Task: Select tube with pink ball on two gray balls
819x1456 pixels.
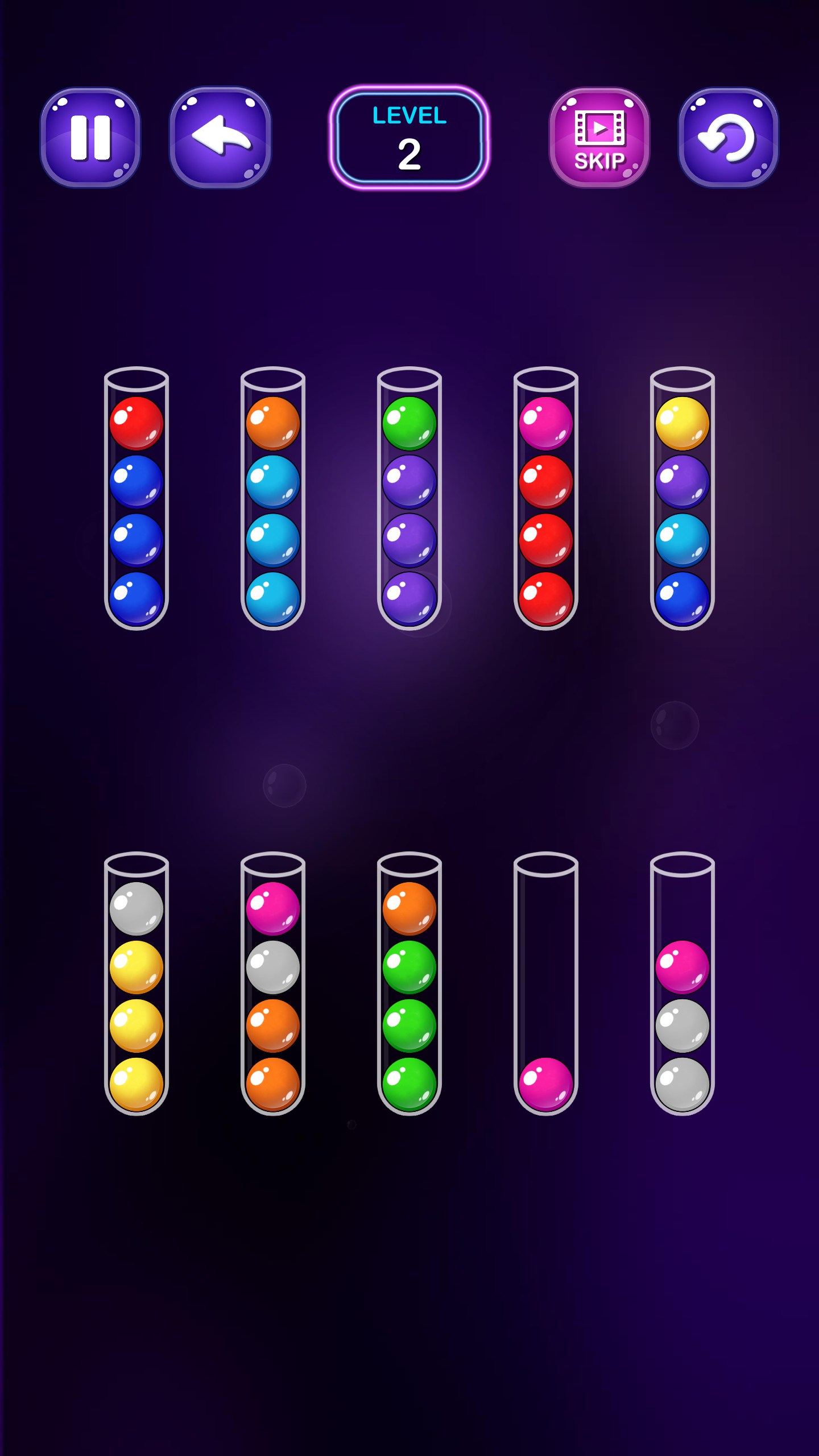Action: 682,984
